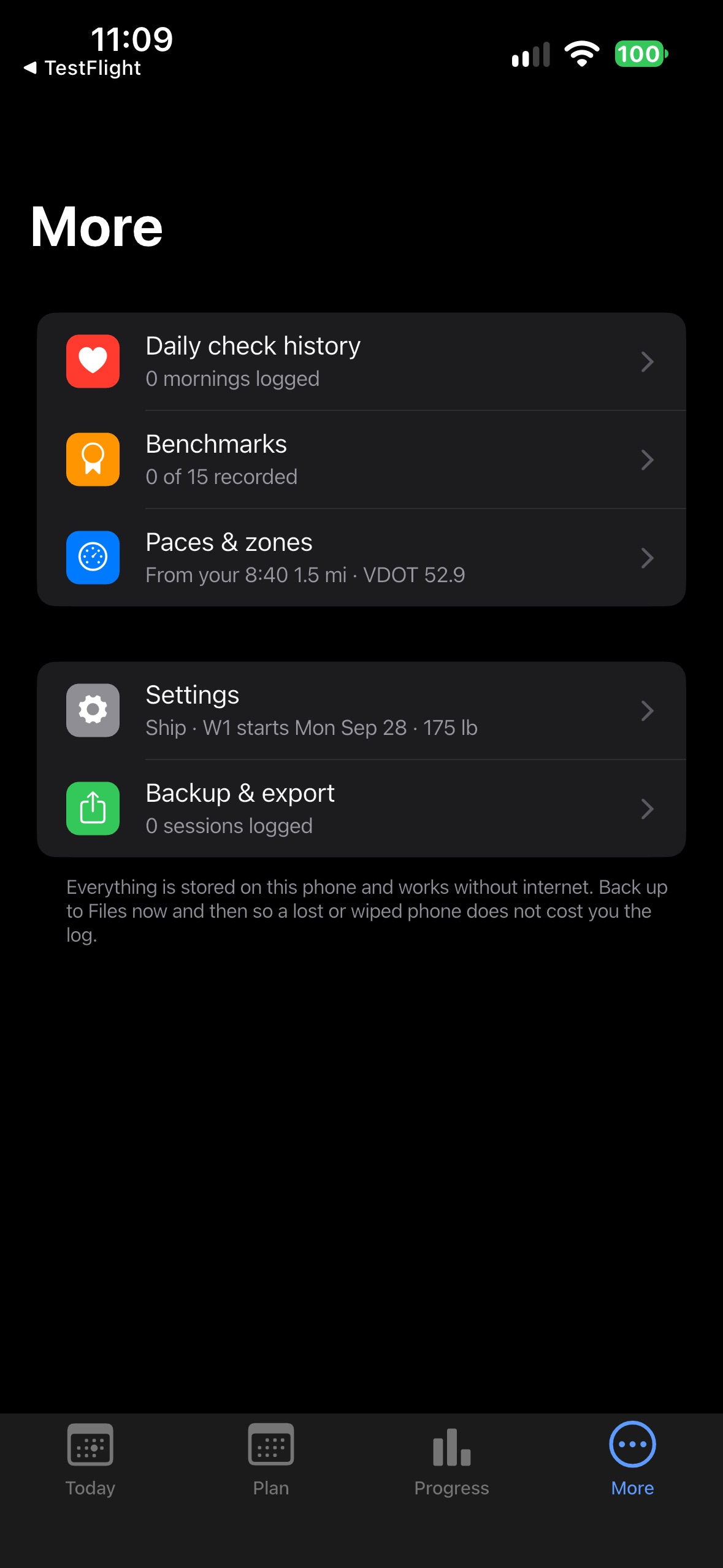Screen dimensions: 723x1568
Task: Open Daily check history
Action: 361,361
